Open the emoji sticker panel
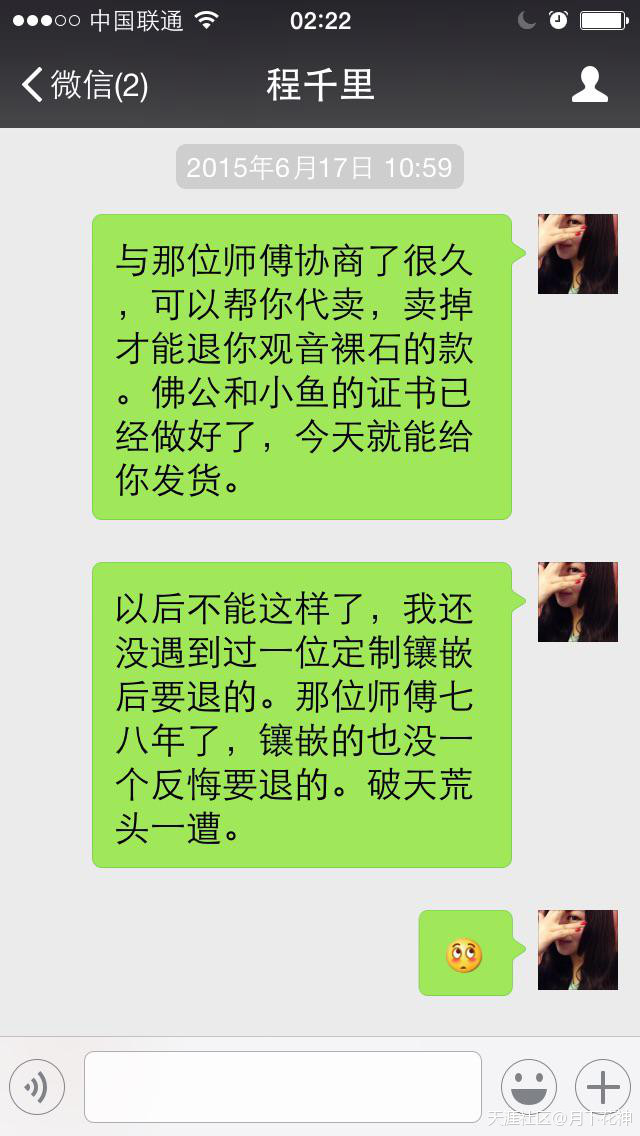 tap(528, 1086)
